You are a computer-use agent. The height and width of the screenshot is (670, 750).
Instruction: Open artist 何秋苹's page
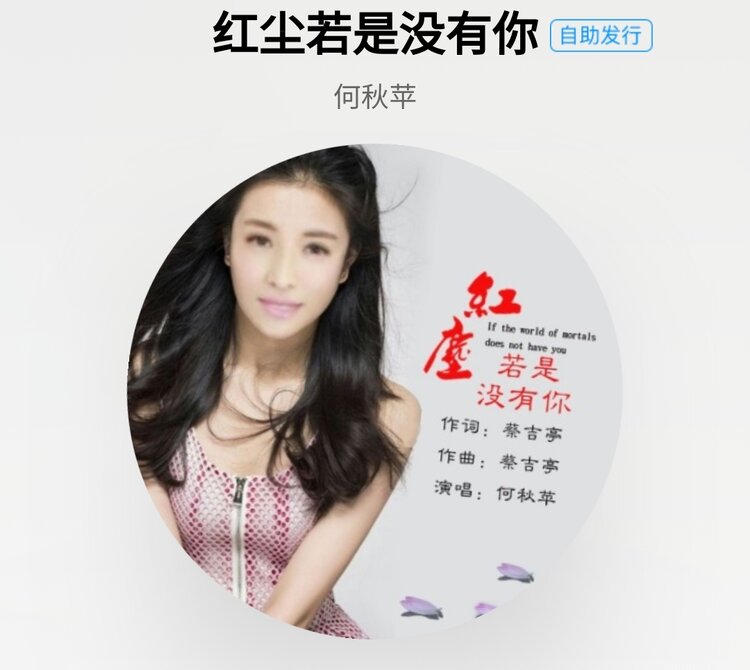[x=375, y=97]
